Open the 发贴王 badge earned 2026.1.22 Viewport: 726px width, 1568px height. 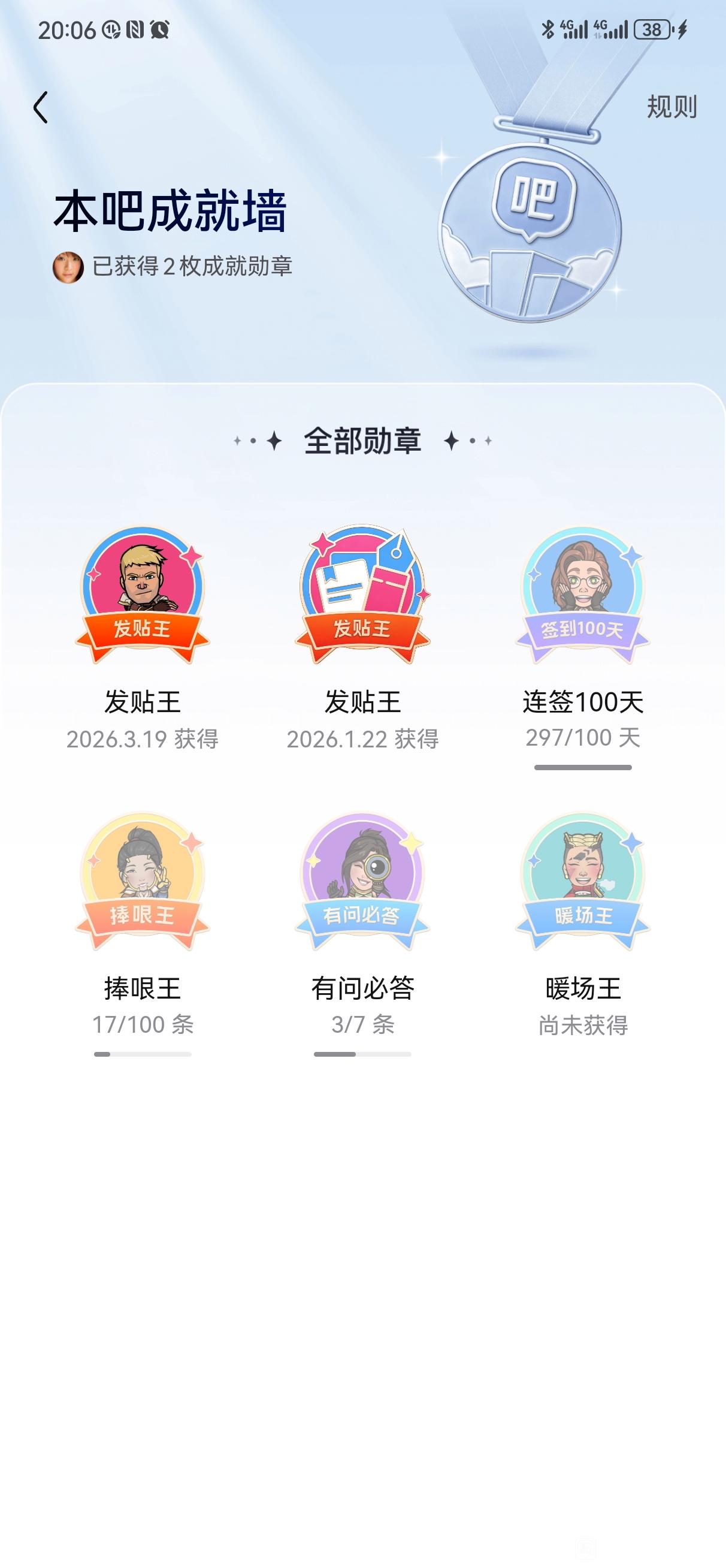362,595
